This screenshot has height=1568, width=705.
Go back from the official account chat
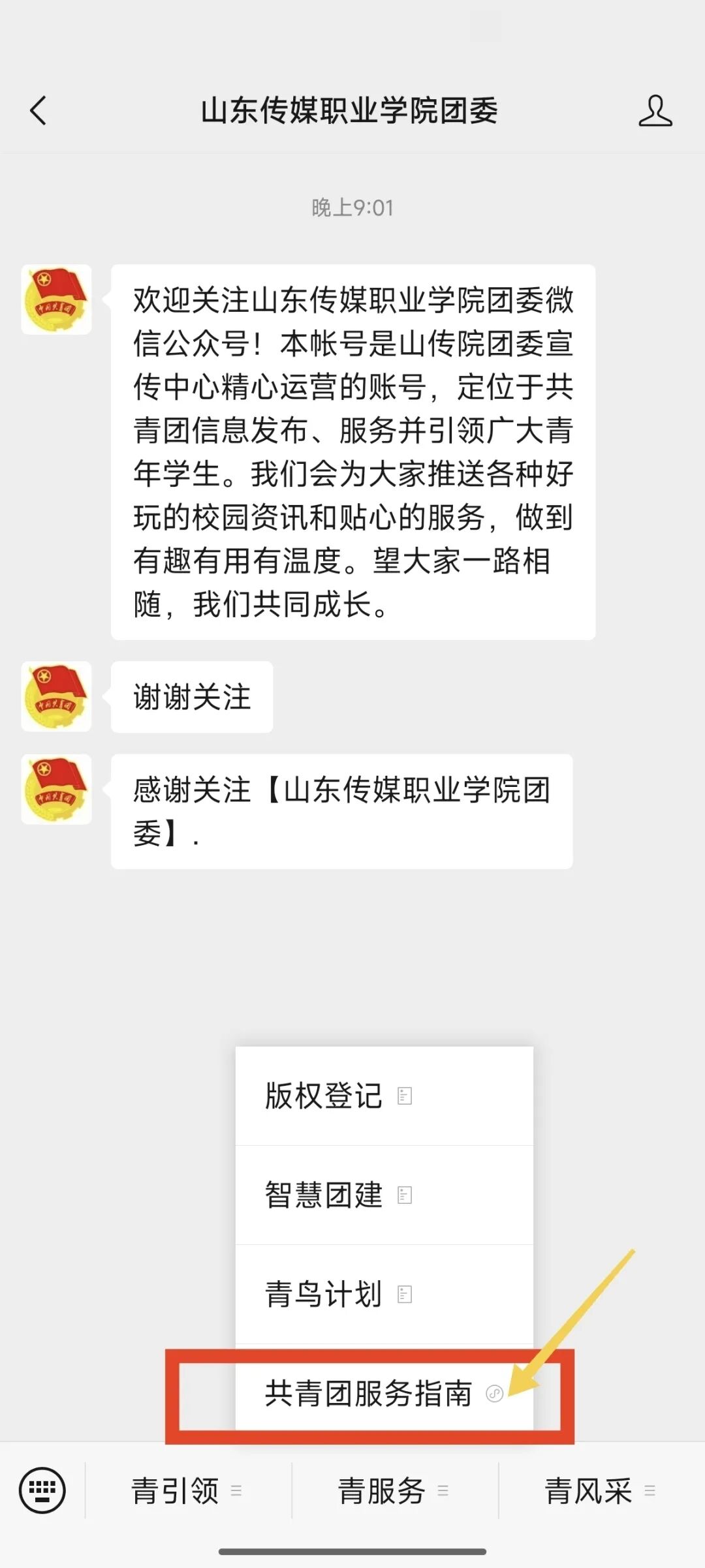(39, 110)
